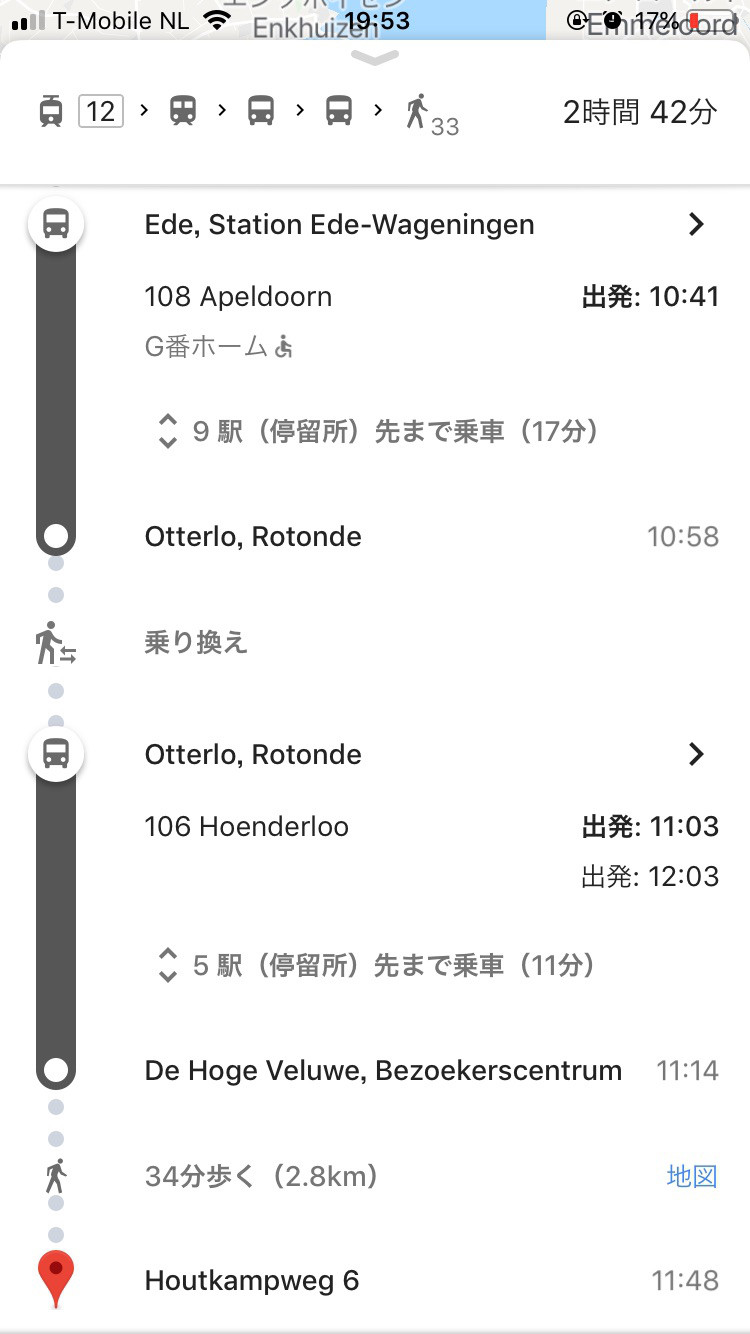The image size is (750, 1334).
Task: Expand the 9 stops list on bus 108
Action: (x=378, y=431)
